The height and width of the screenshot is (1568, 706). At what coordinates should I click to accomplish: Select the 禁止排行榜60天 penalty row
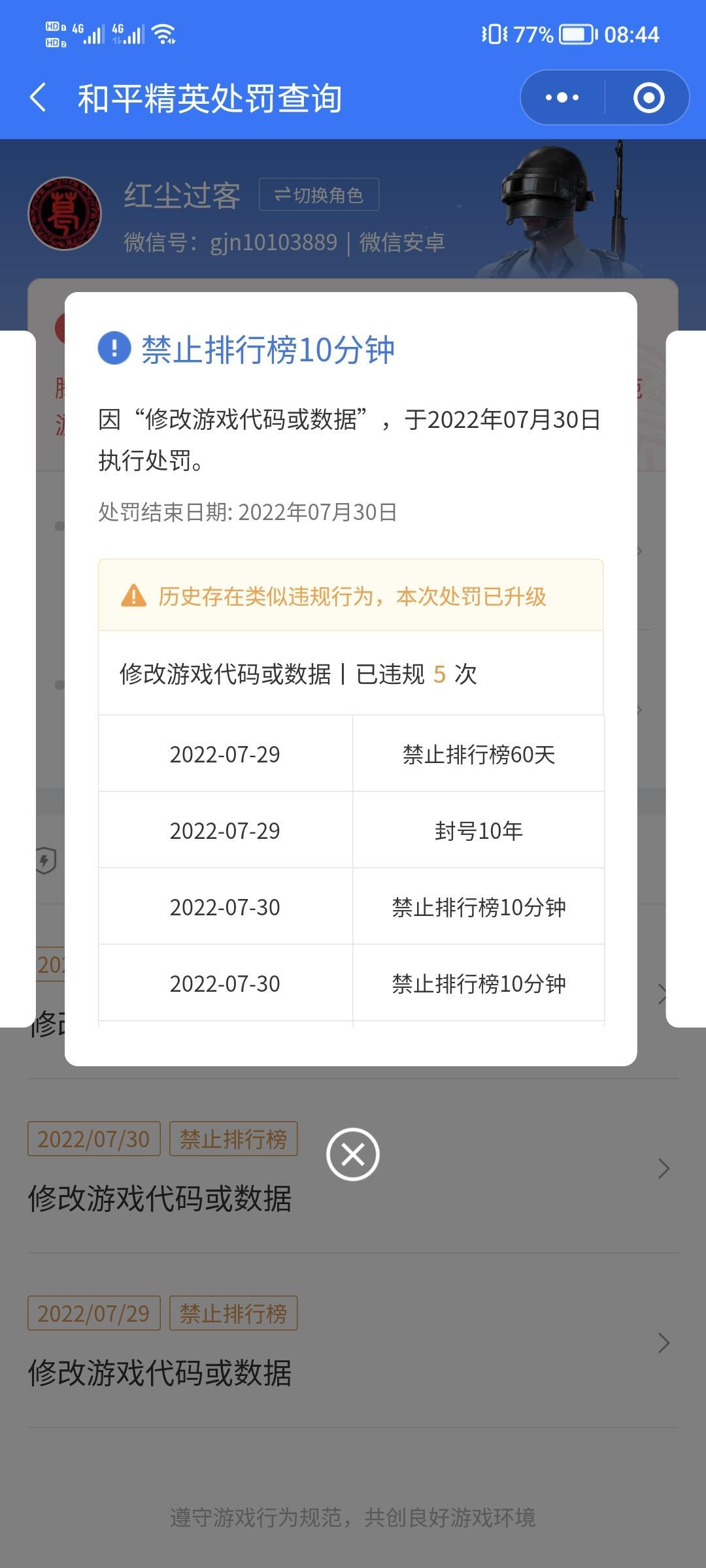[479, 753]
